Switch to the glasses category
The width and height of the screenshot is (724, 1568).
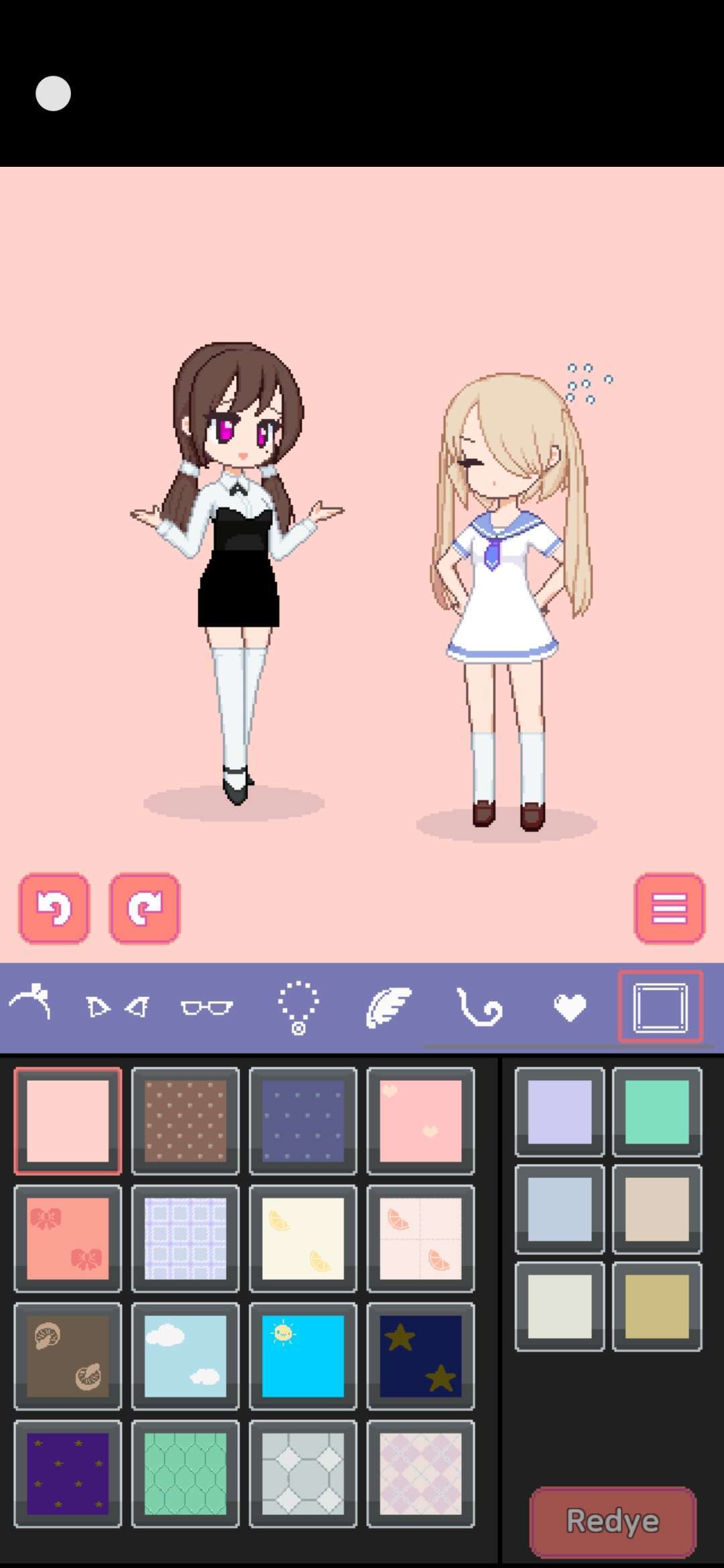pyautogui.click(x=206, y=1007)
